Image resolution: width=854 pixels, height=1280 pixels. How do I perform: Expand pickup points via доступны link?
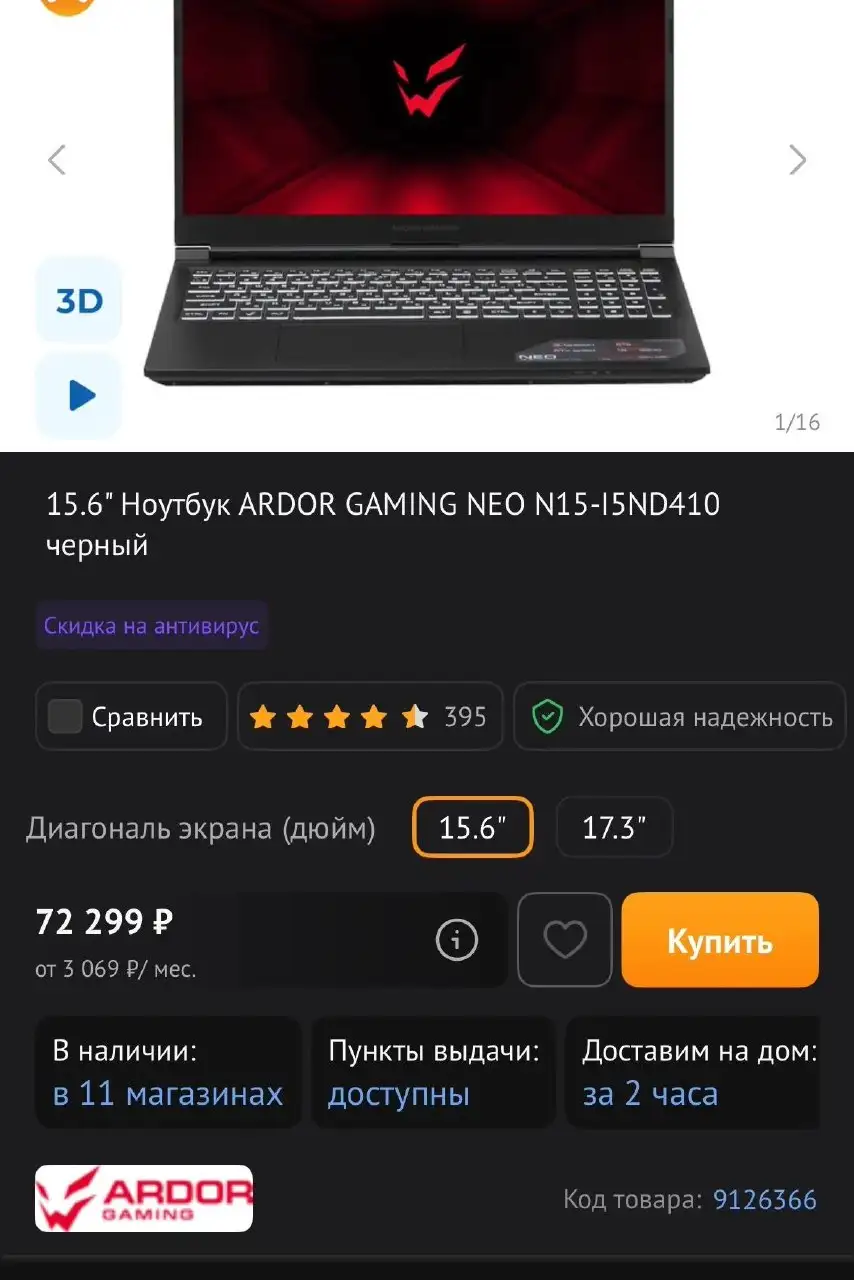397,1094
